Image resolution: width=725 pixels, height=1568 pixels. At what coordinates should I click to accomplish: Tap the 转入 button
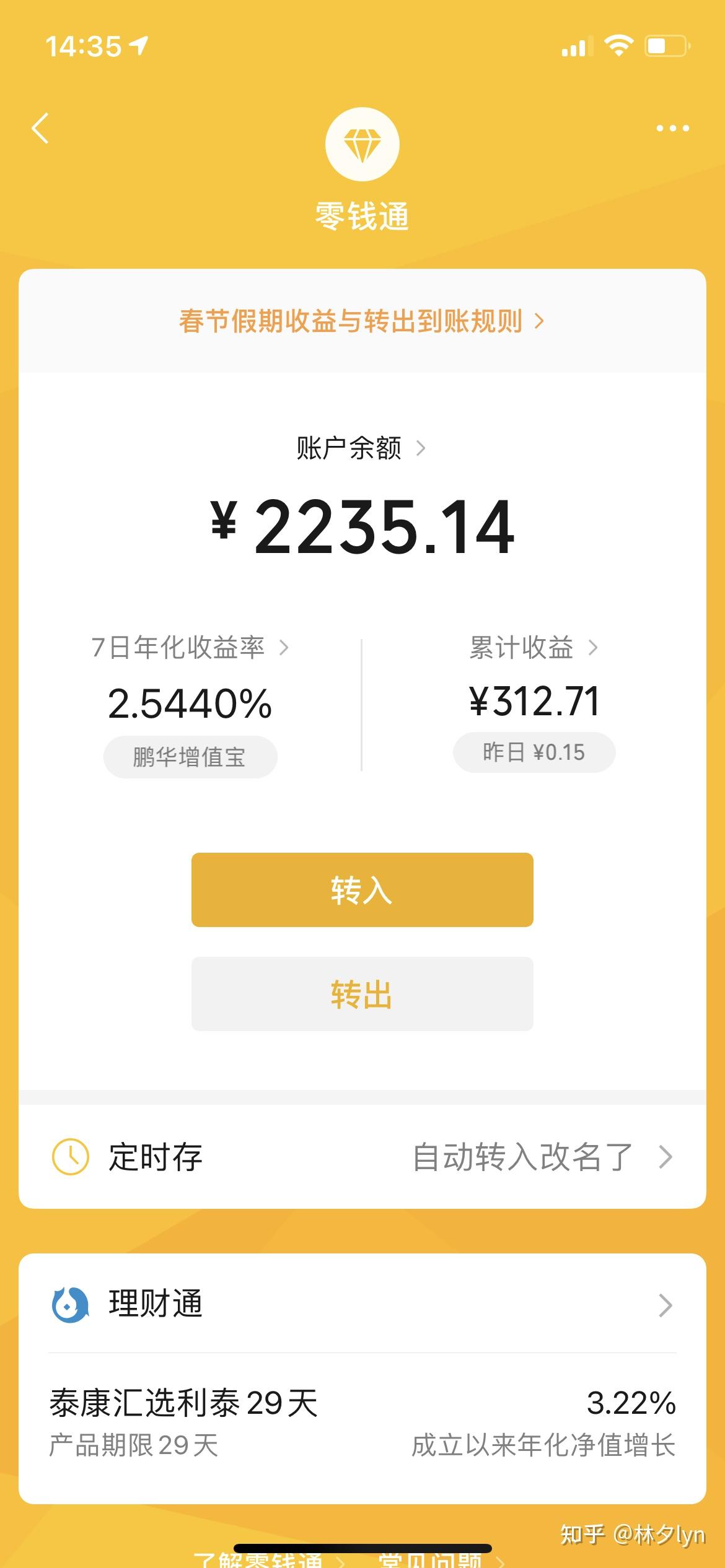(x=362, y=890)
